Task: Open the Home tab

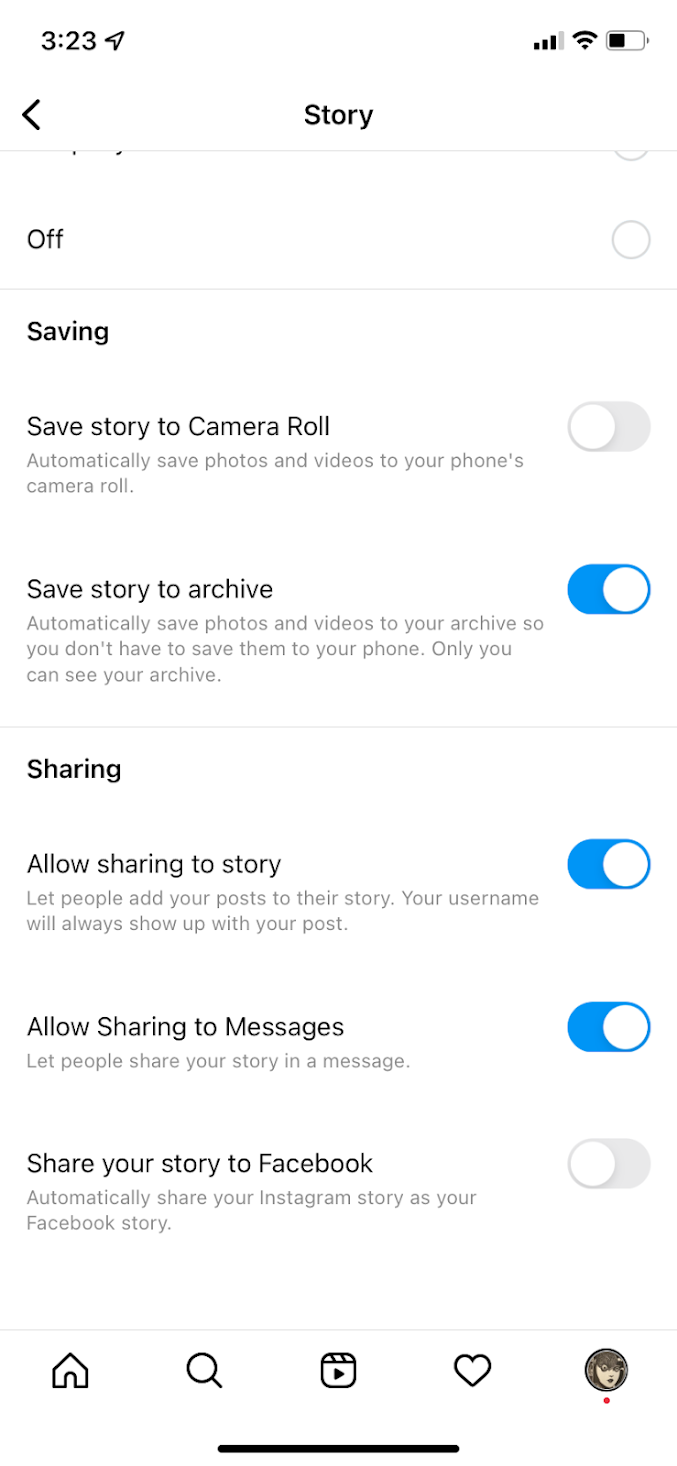Action: pyautogui.click(x=70, y=1370)
